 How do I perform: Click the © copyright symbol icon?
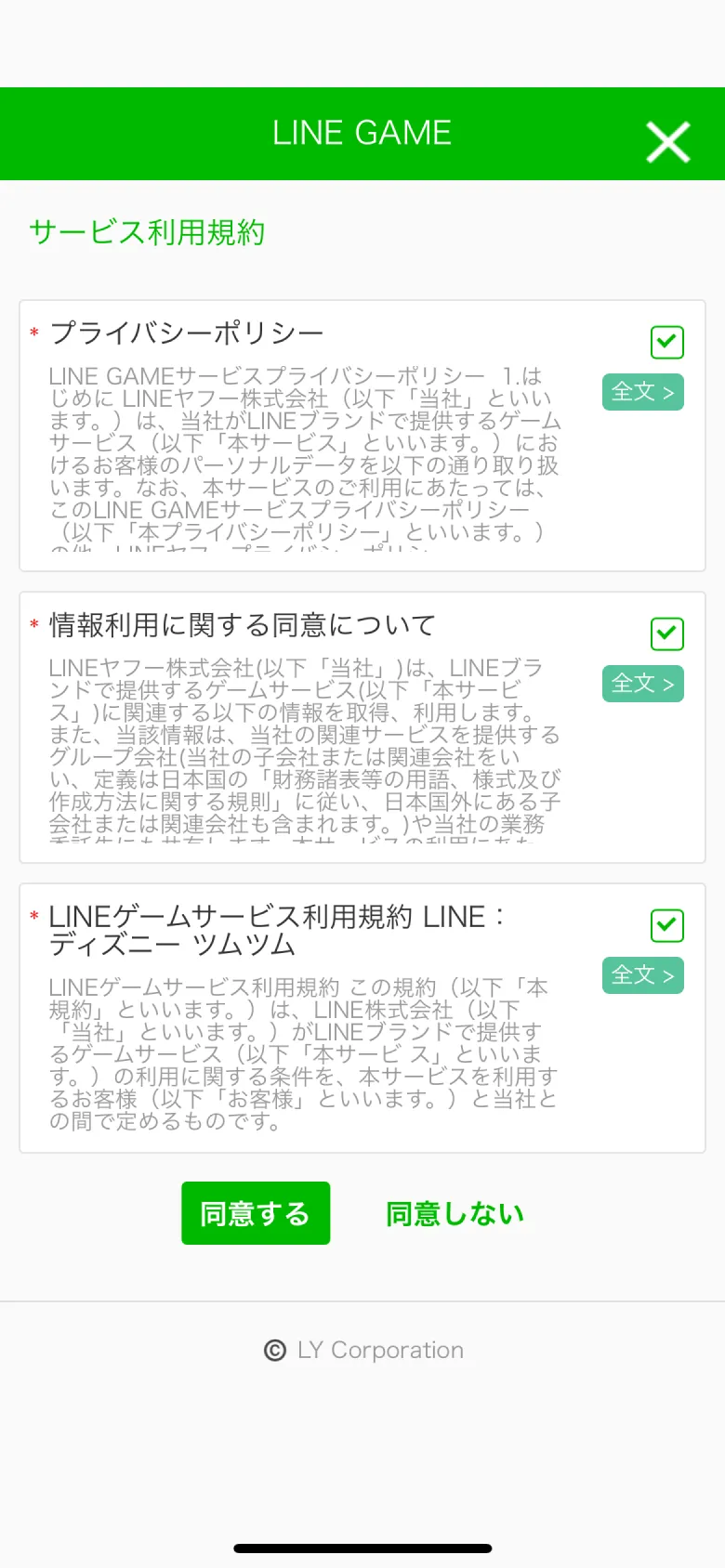pyautogui.click(x=274, y=1350)
